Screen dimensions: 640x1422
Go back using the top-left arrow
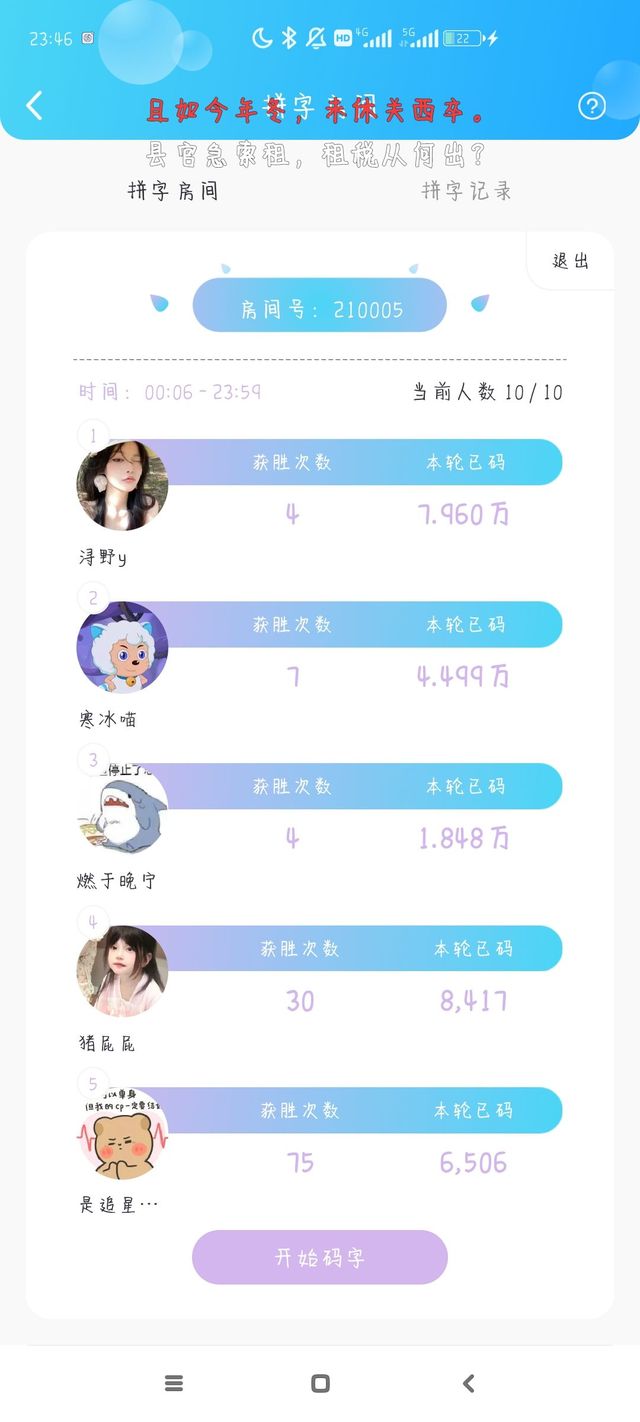[x=35, y=105]
